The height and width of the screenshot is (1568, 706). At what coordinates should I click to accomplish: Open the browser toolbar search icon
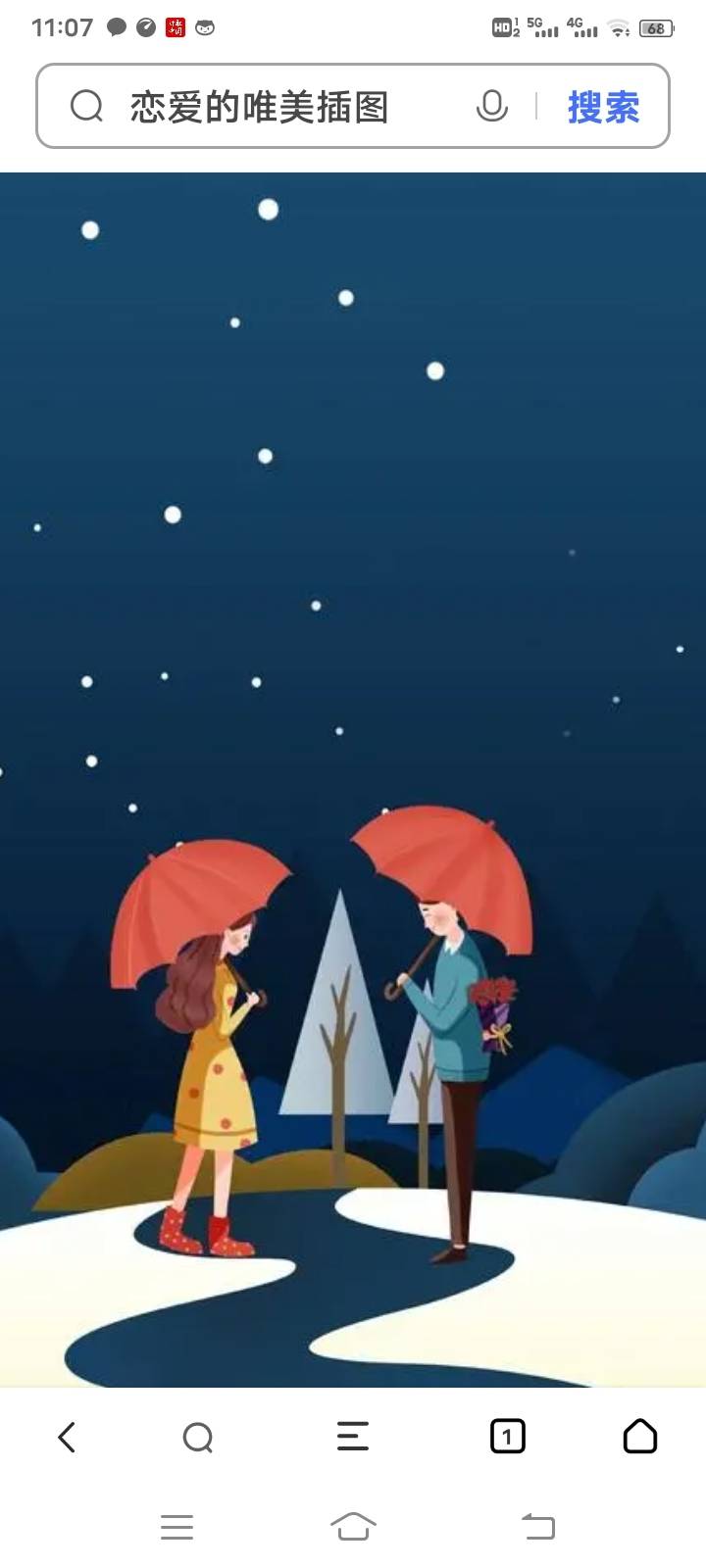click(x=197, y=1437)
